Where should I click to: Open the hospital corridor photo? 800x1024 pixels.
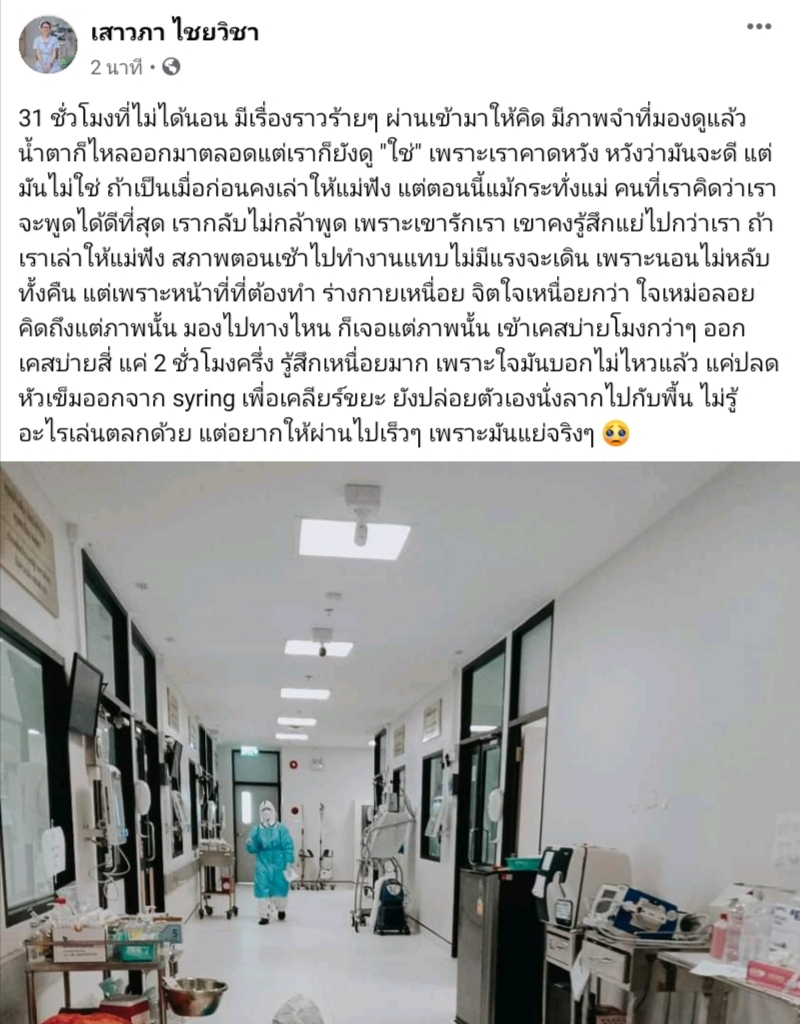[x=400, y=740]
